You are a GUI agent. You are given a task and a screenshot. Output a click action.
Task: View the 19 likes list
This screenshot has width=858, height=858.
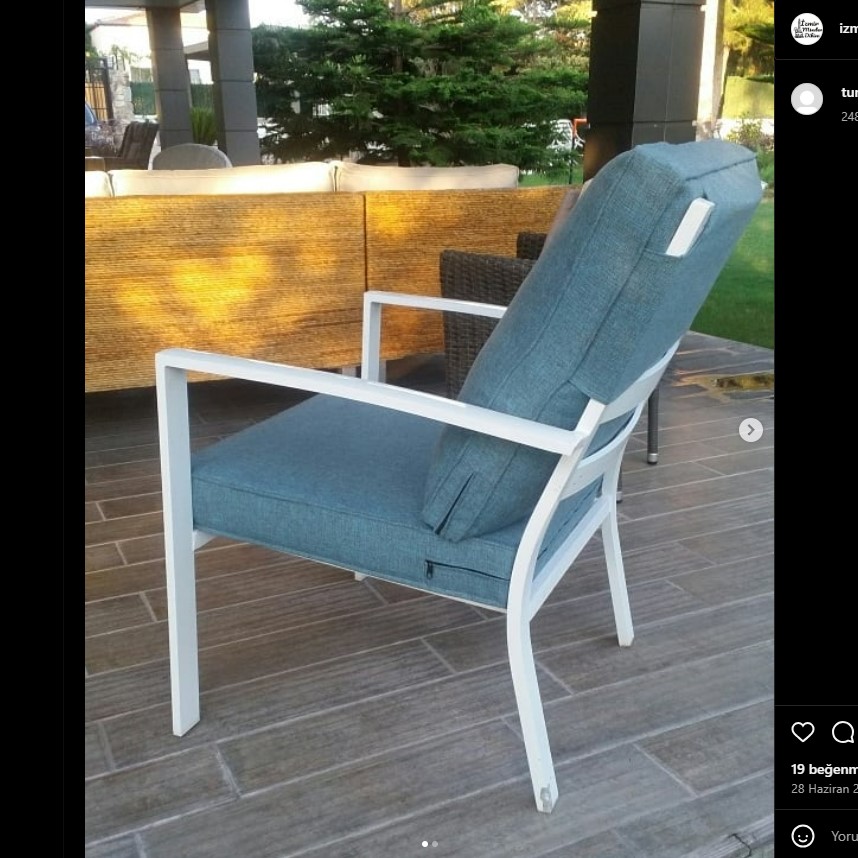pos(824,769)
